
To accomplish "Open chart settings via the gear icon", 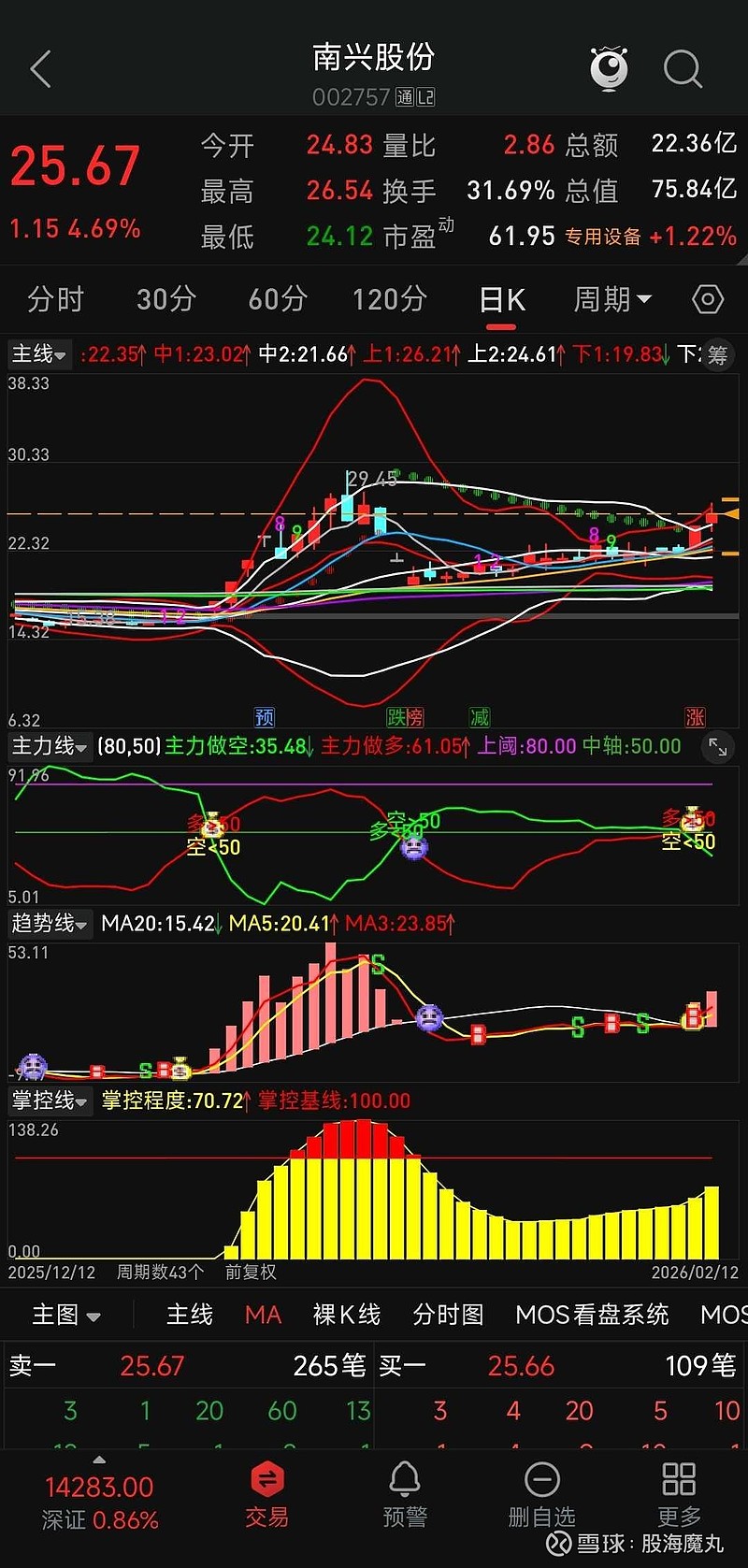I will coord(708,298).
